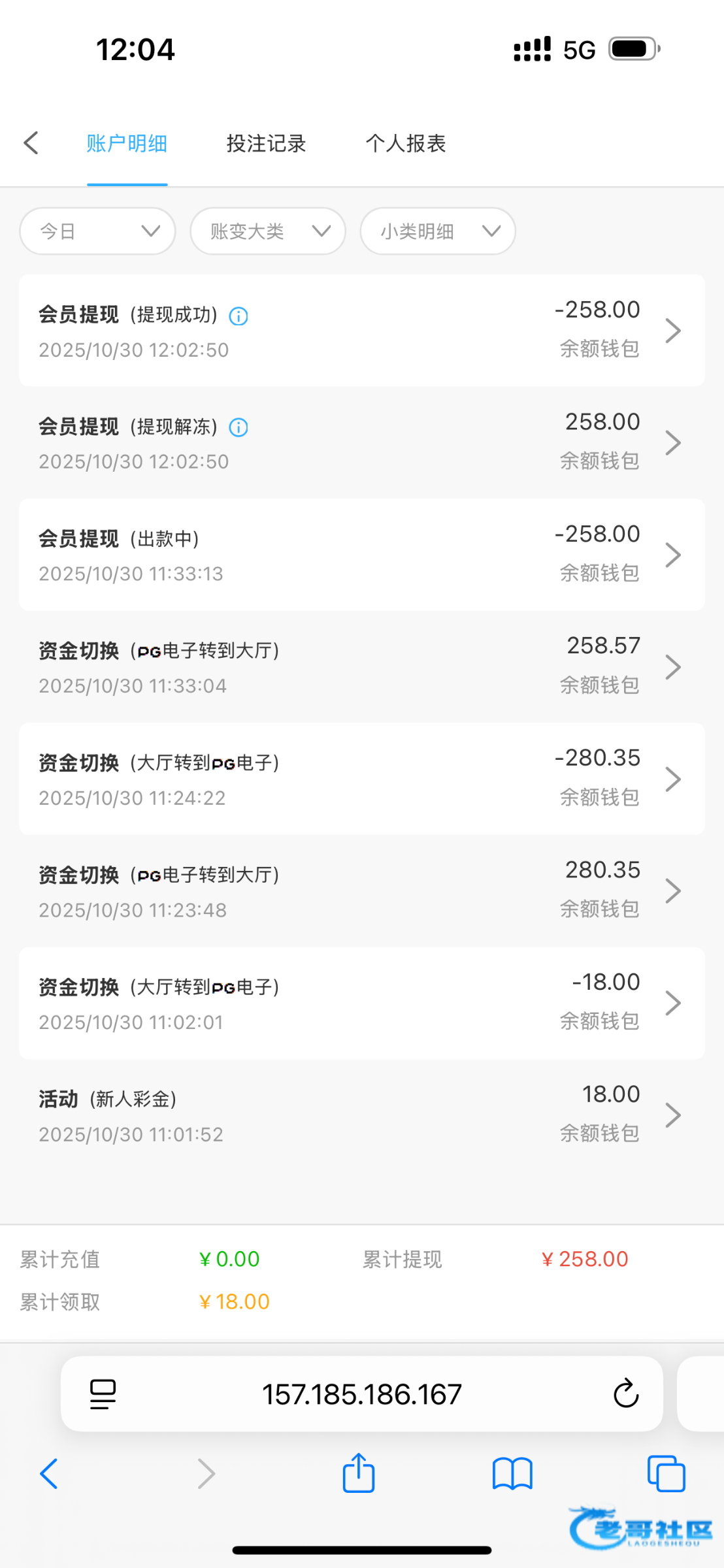Open the 258.57 PG电子转到大厅 transfer
724x1568 pixels.
pyautogui.click(x=361, y=666)
